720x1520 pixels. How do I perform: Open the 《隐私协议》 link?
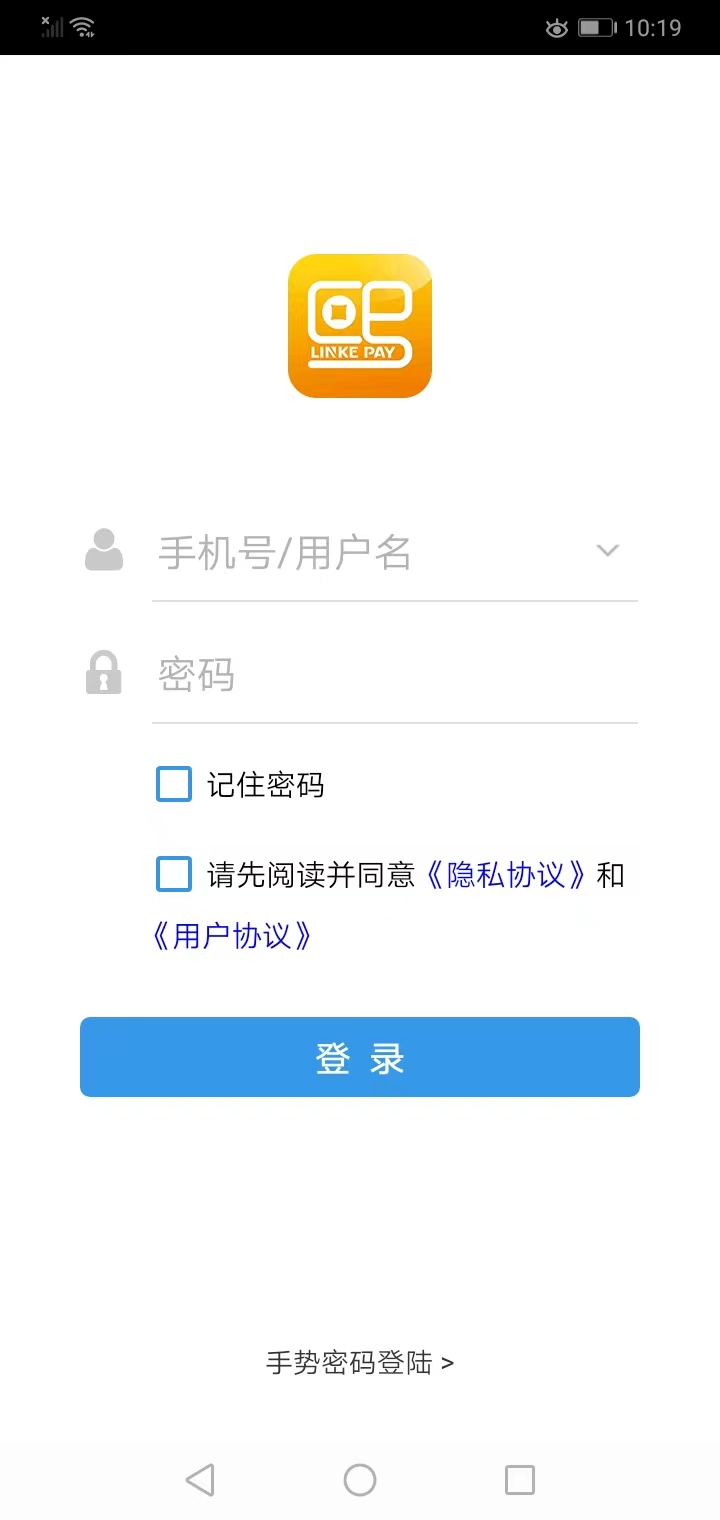point(505,875)
